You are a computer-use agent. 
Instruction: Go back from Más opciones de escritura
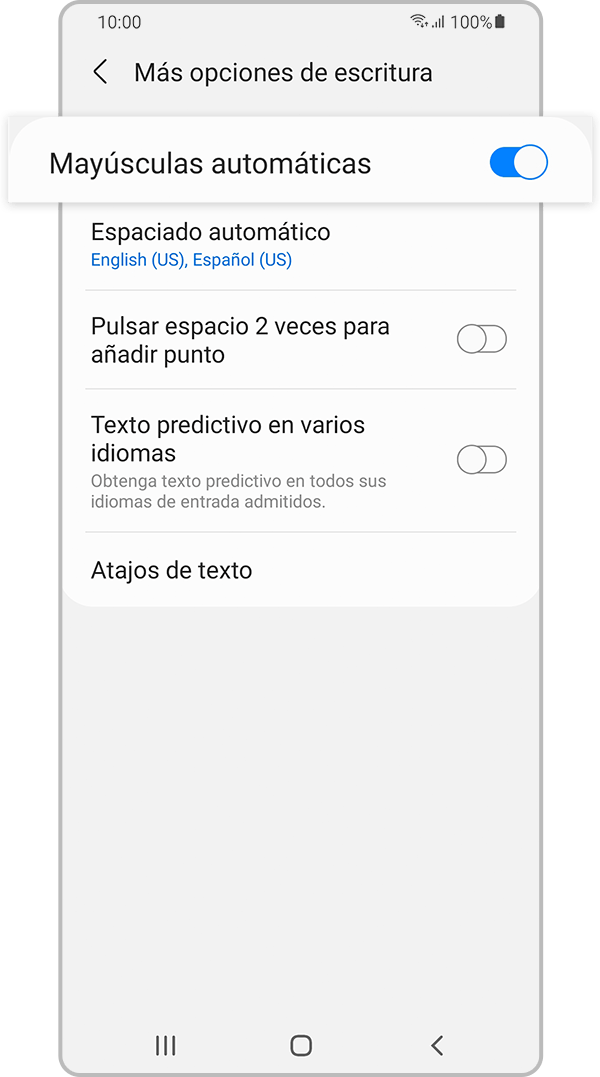(101, 72)
